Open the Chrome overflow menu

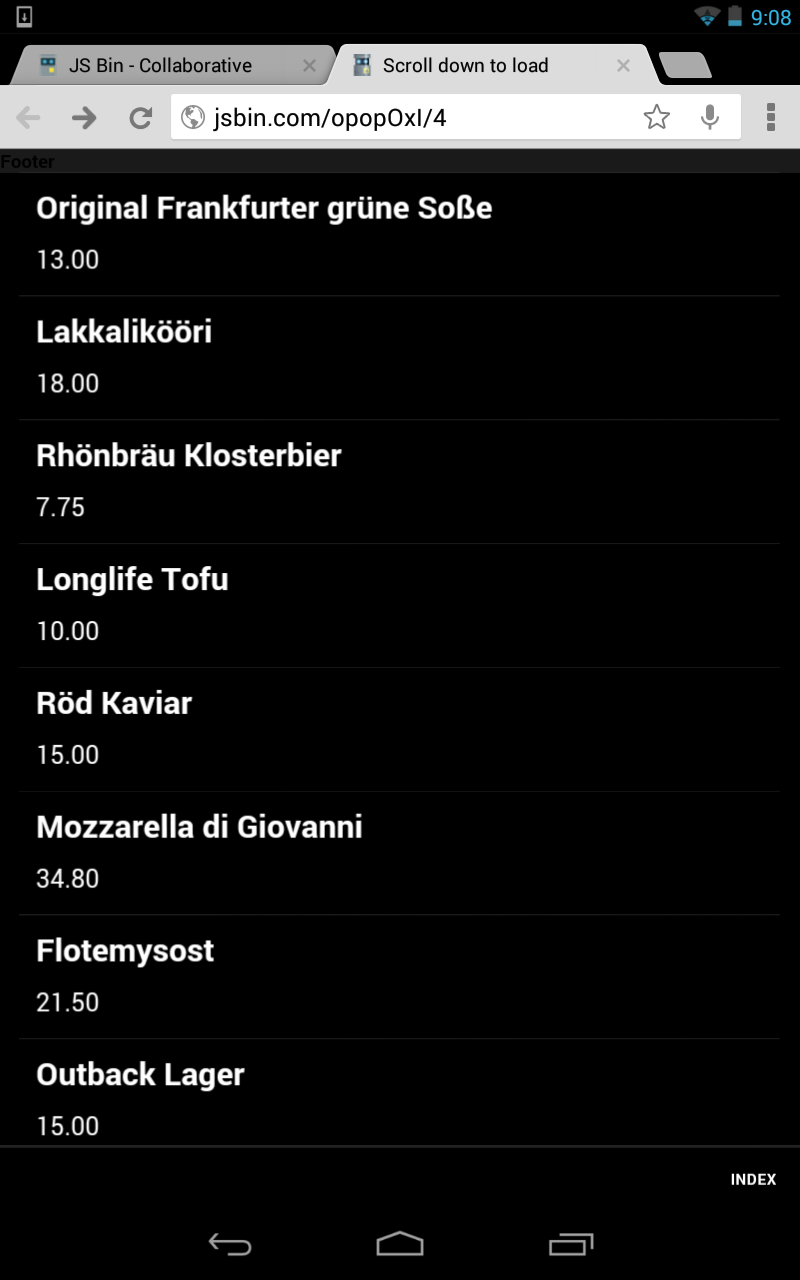pos(770,118)
